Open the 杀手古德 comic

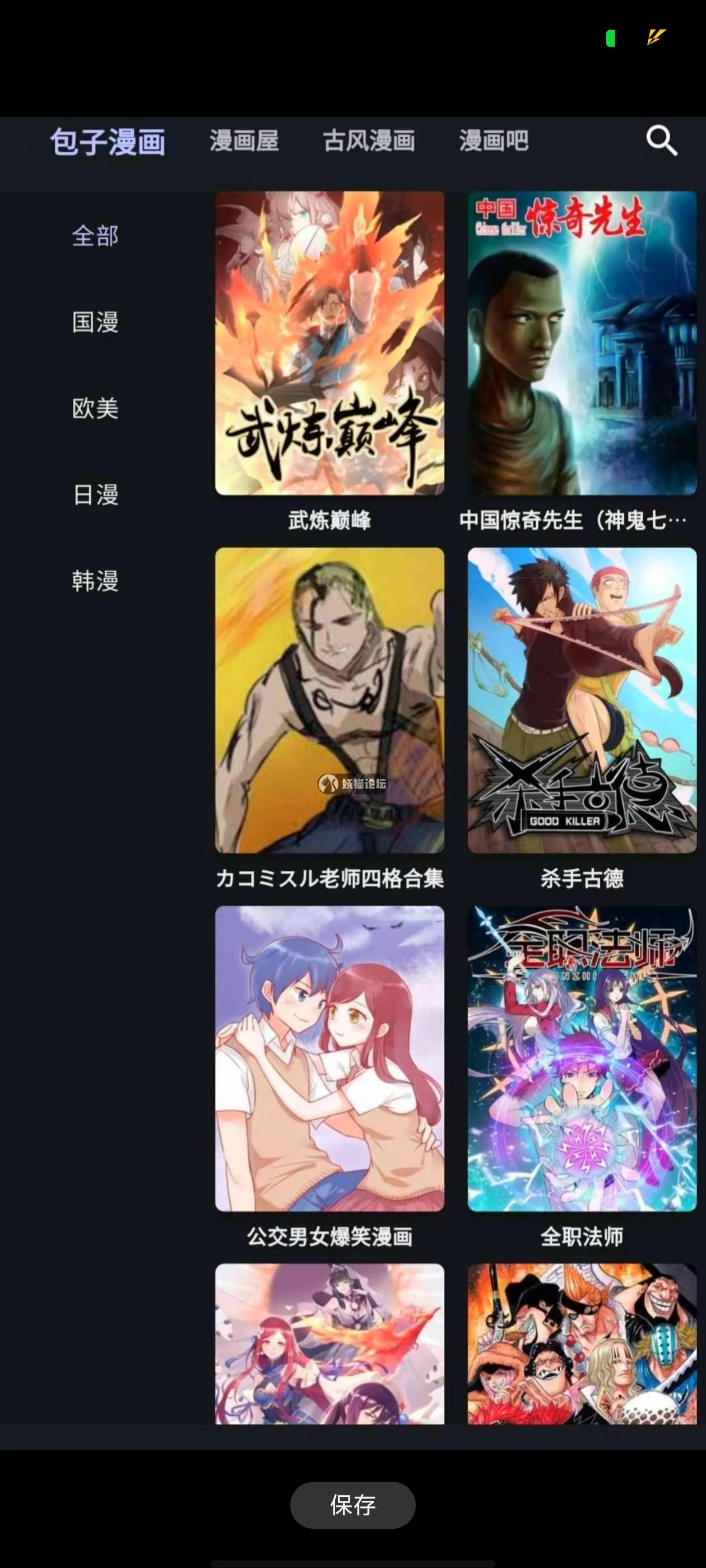[x=582, y=700]
